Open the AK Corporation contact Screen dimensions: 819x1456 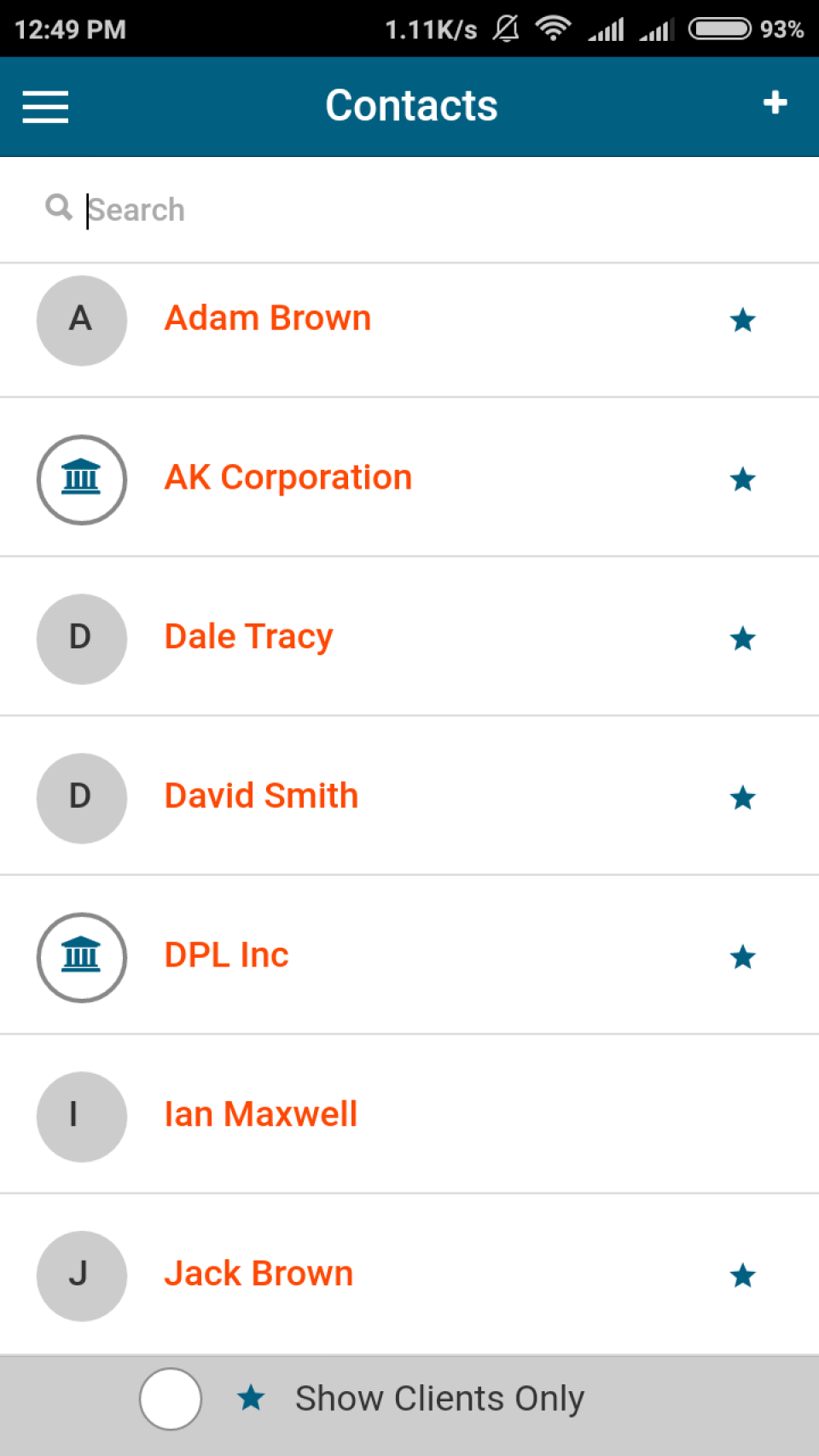click(x=288, y=478)
